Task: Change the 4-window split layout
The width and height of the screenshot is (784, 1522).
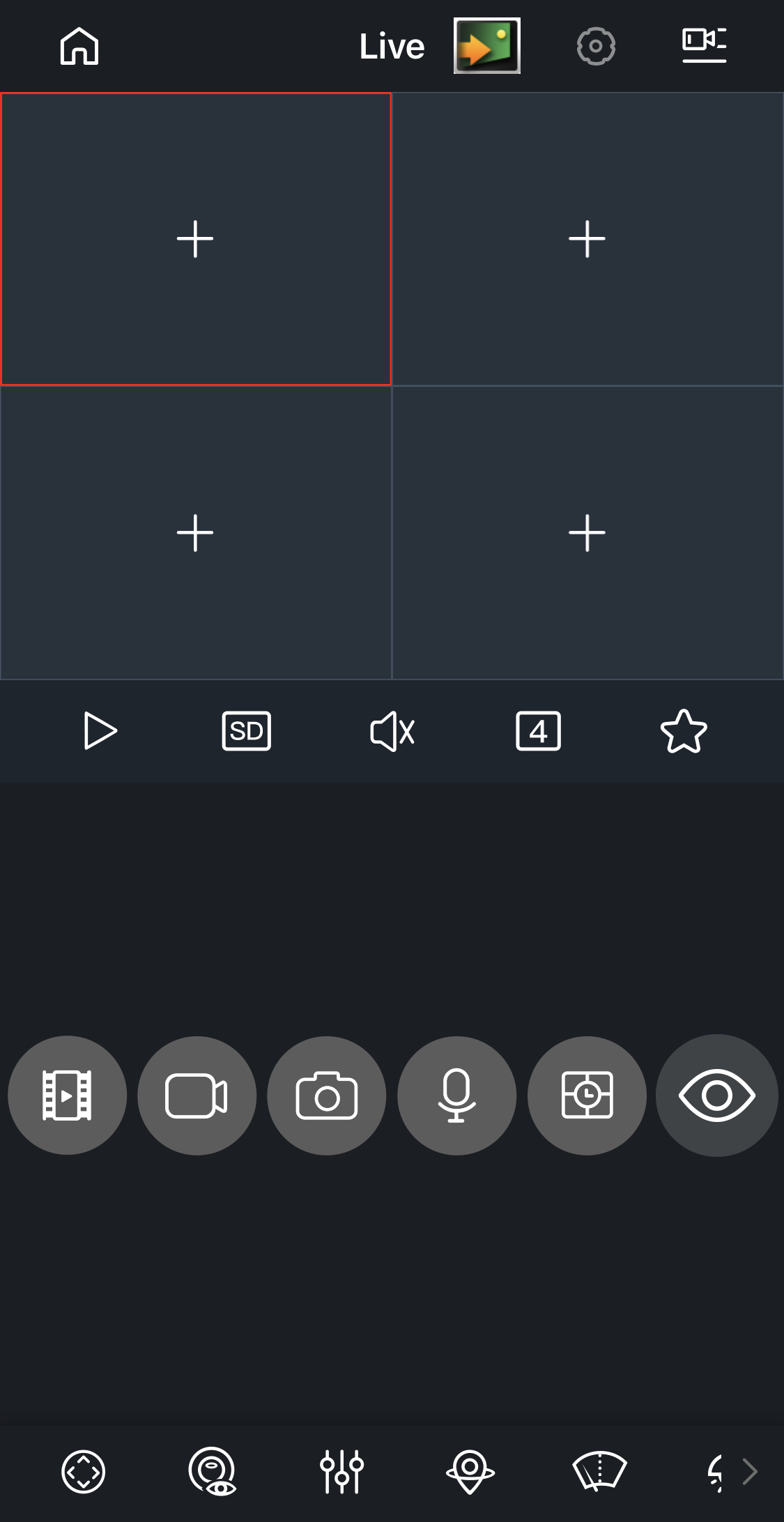Action: (538, 731)
